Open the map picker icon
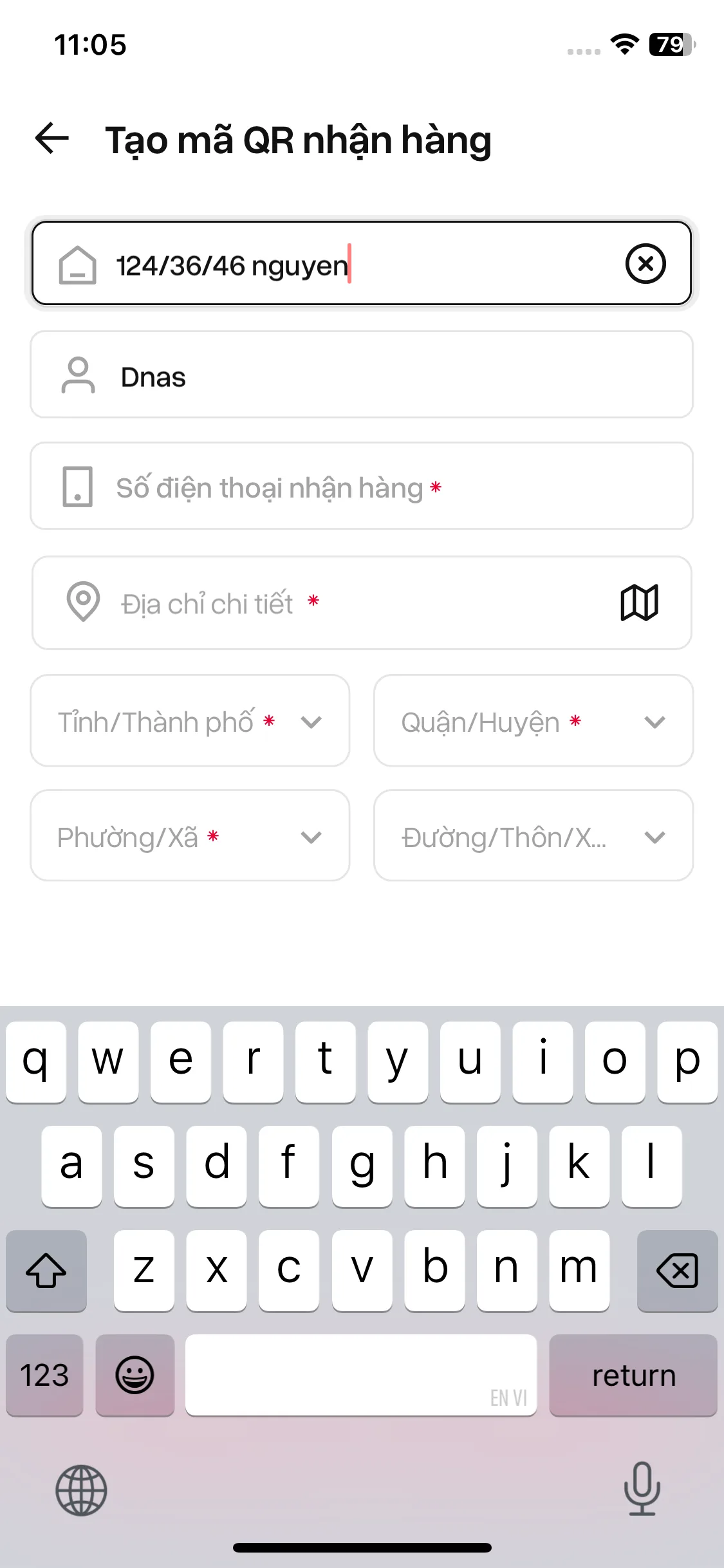The width and height of the screenshot is (724, 1568). coord(639,603)
